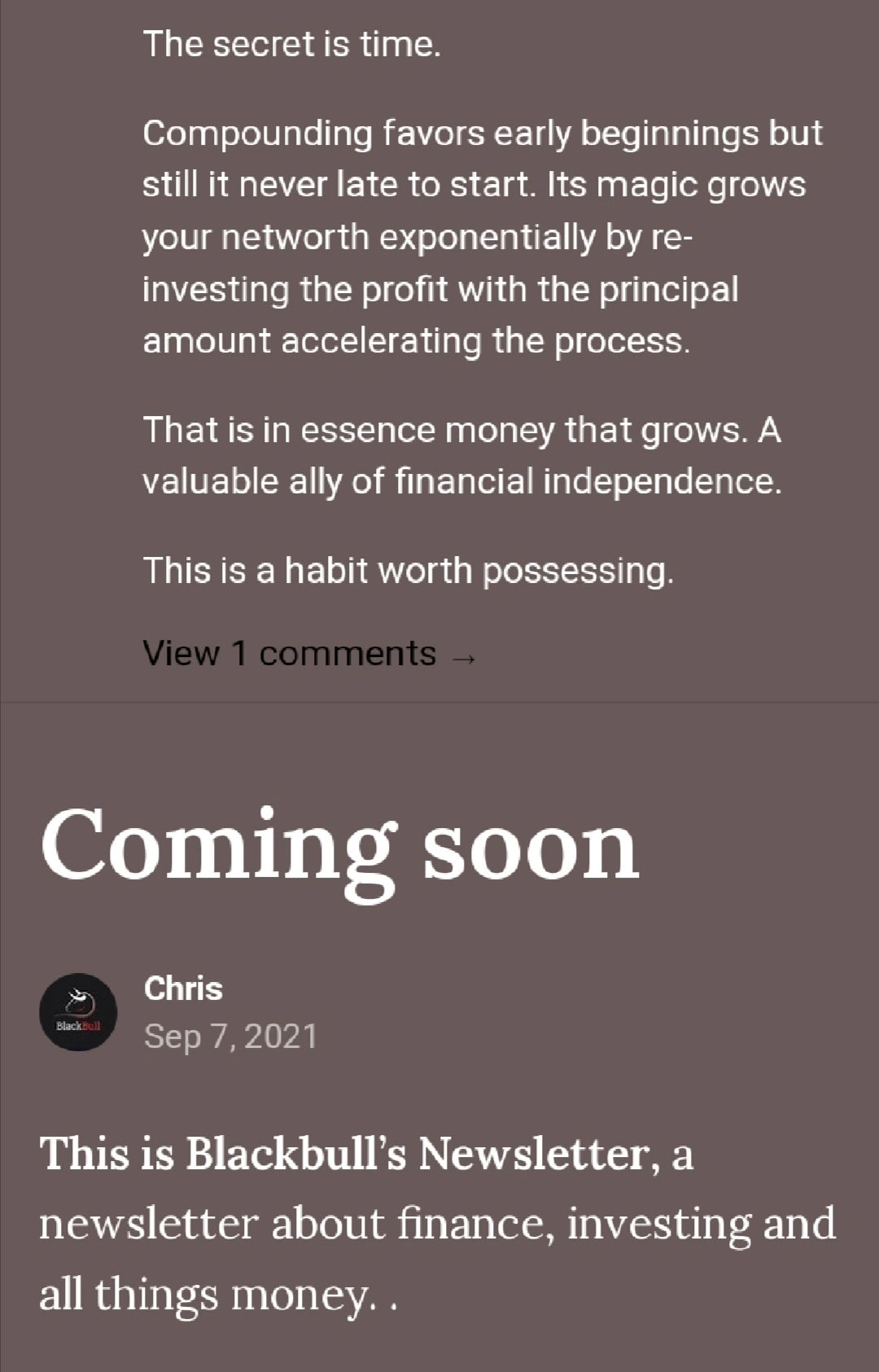Open author Chris's profile name

[183, 988]
